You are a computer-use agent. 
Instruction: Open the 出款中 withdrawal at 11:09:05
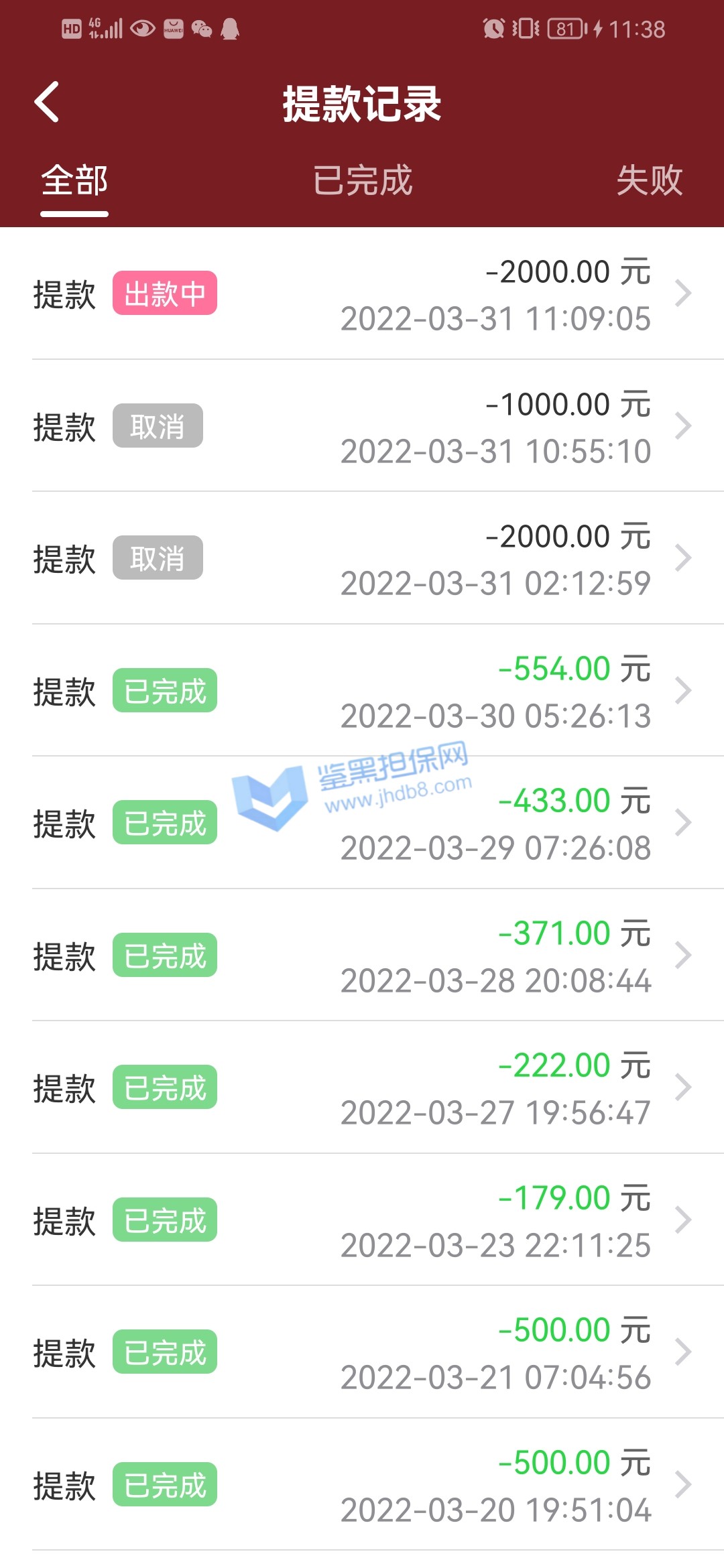tap(362, 294)
